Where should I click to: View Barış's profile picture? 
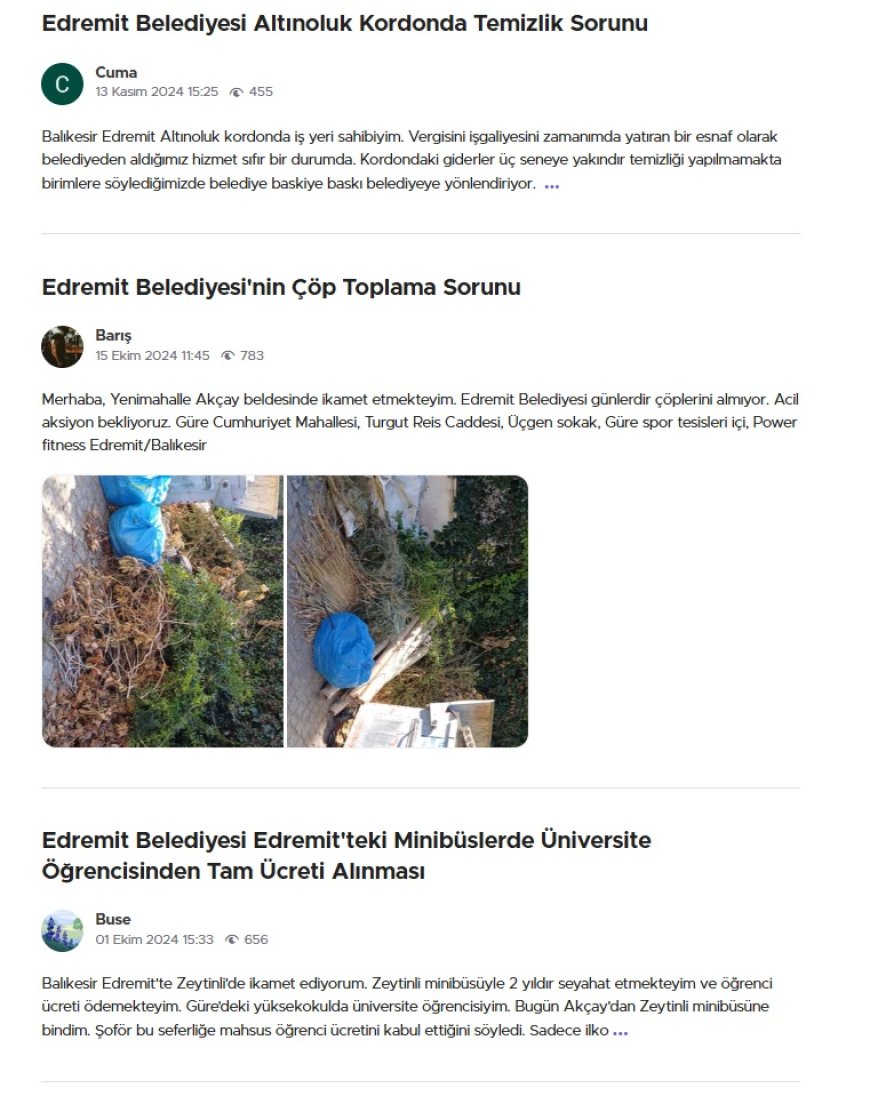tap(62, 347)
